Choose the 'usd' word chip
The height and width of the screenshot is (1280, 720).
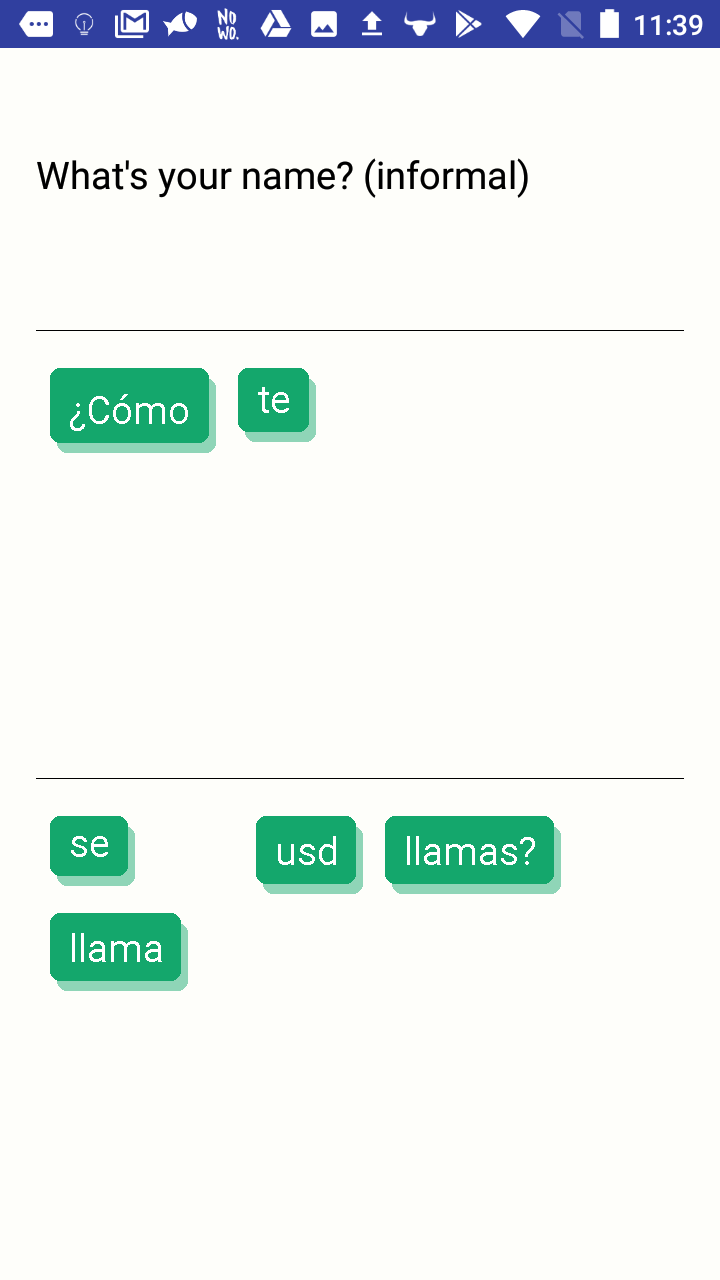click(x=306, y=850)
